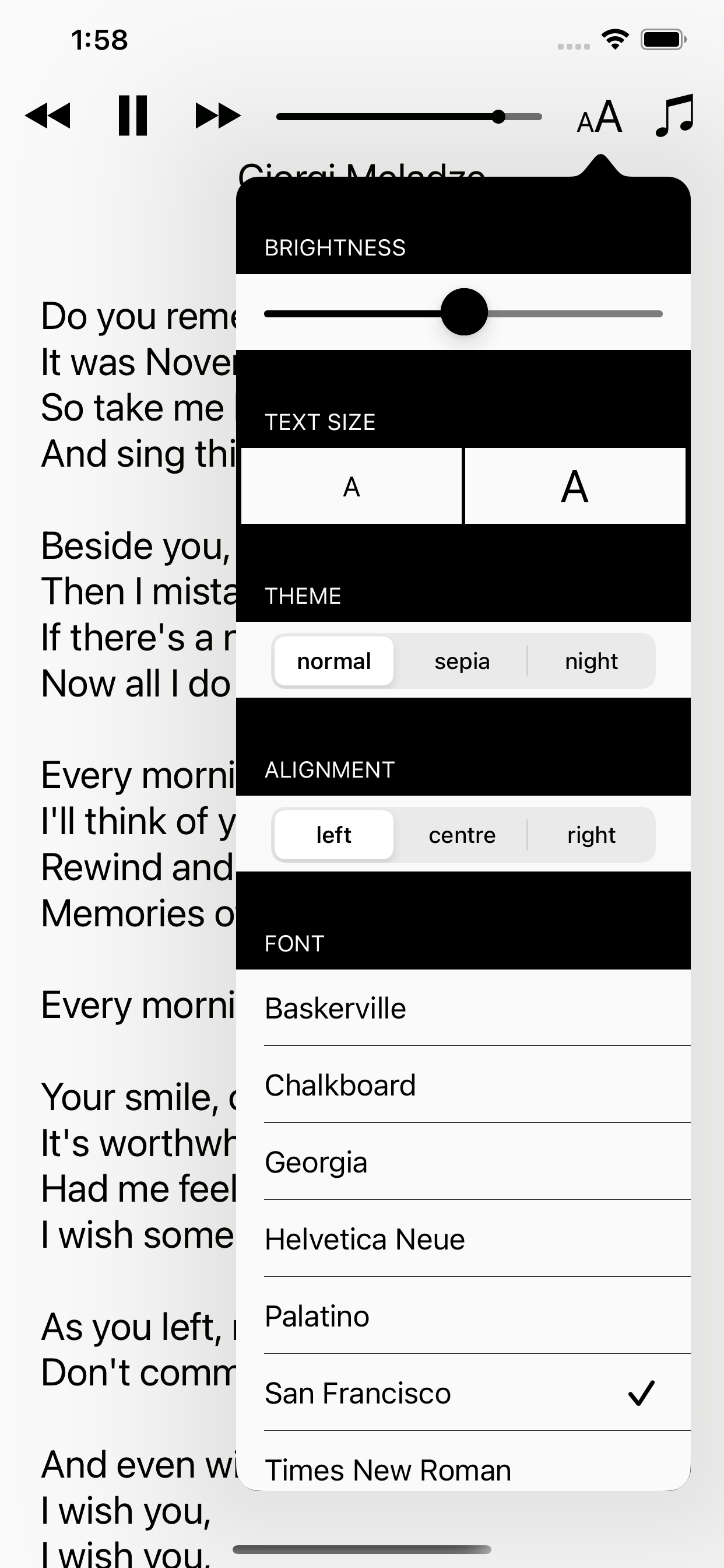Set text alignment to centre

tap(462, 835)
